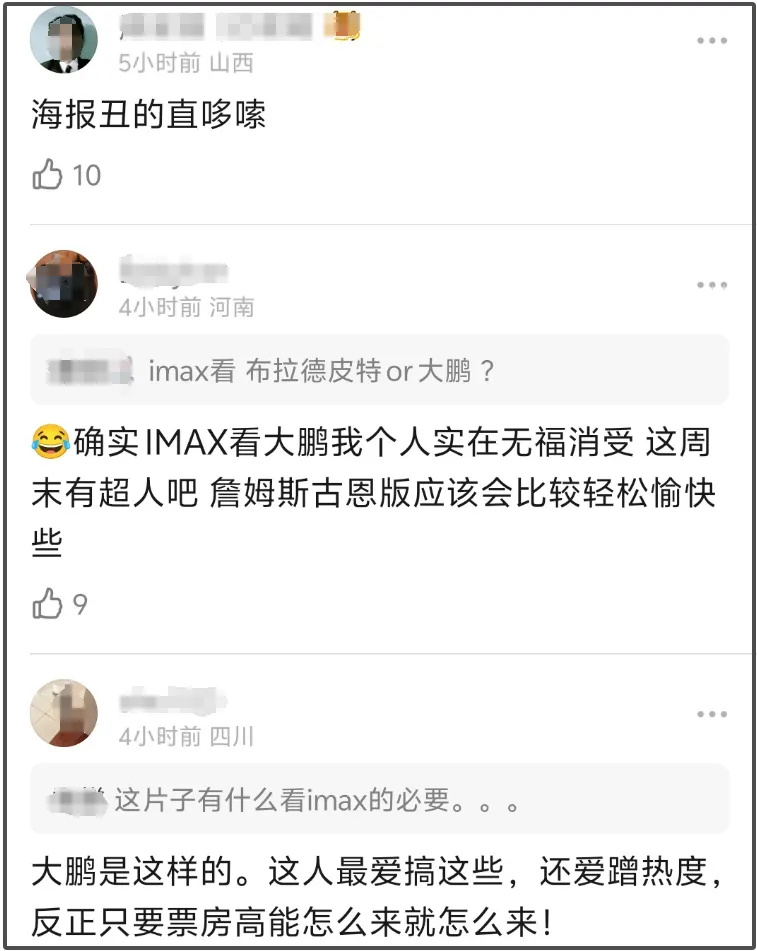Open more options on the 河南 comment
The width and height of the screenshot is (757, 951).
tap(711, 285)
